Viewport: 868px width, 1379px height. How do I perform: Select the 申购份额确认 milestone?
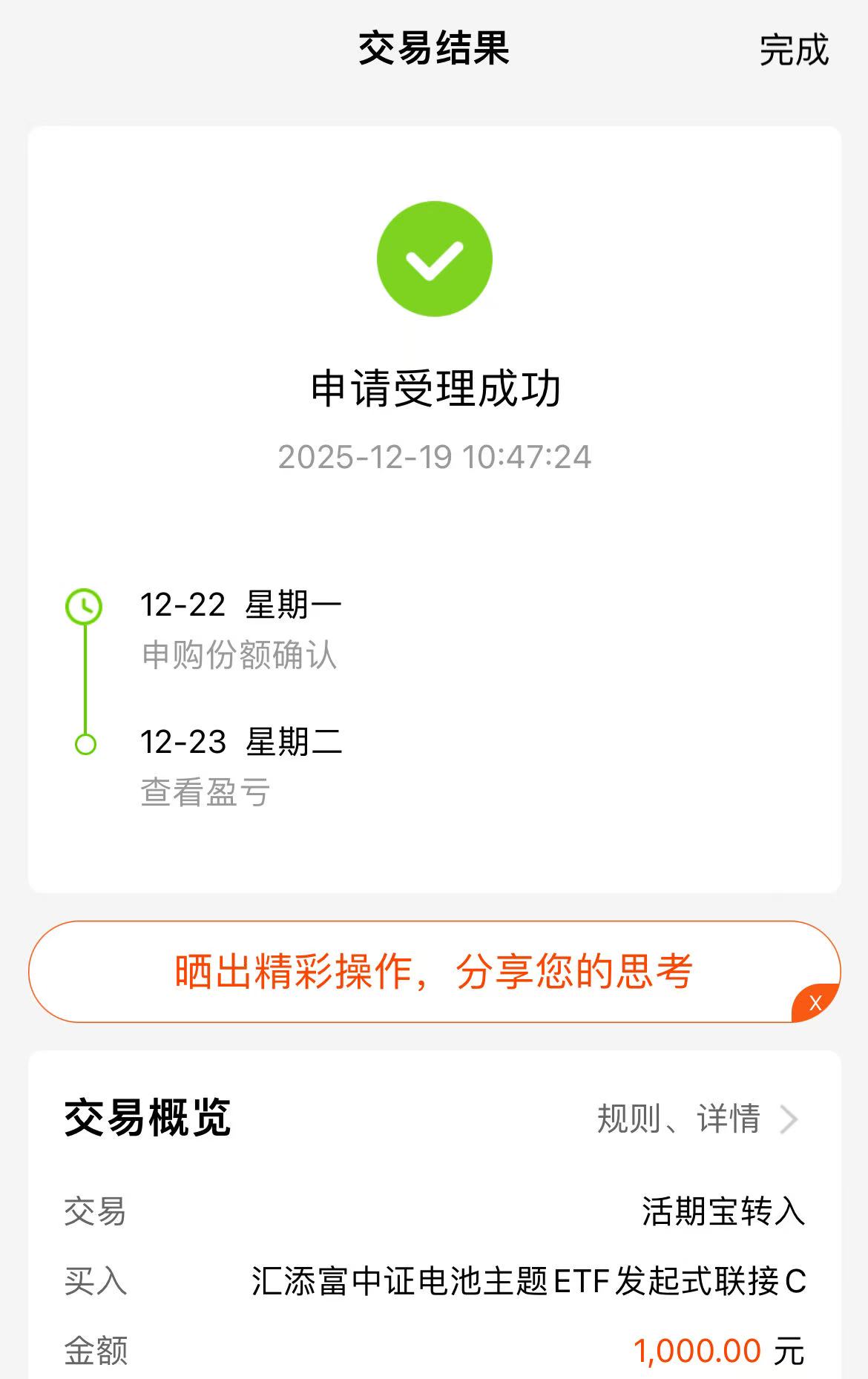237,653
